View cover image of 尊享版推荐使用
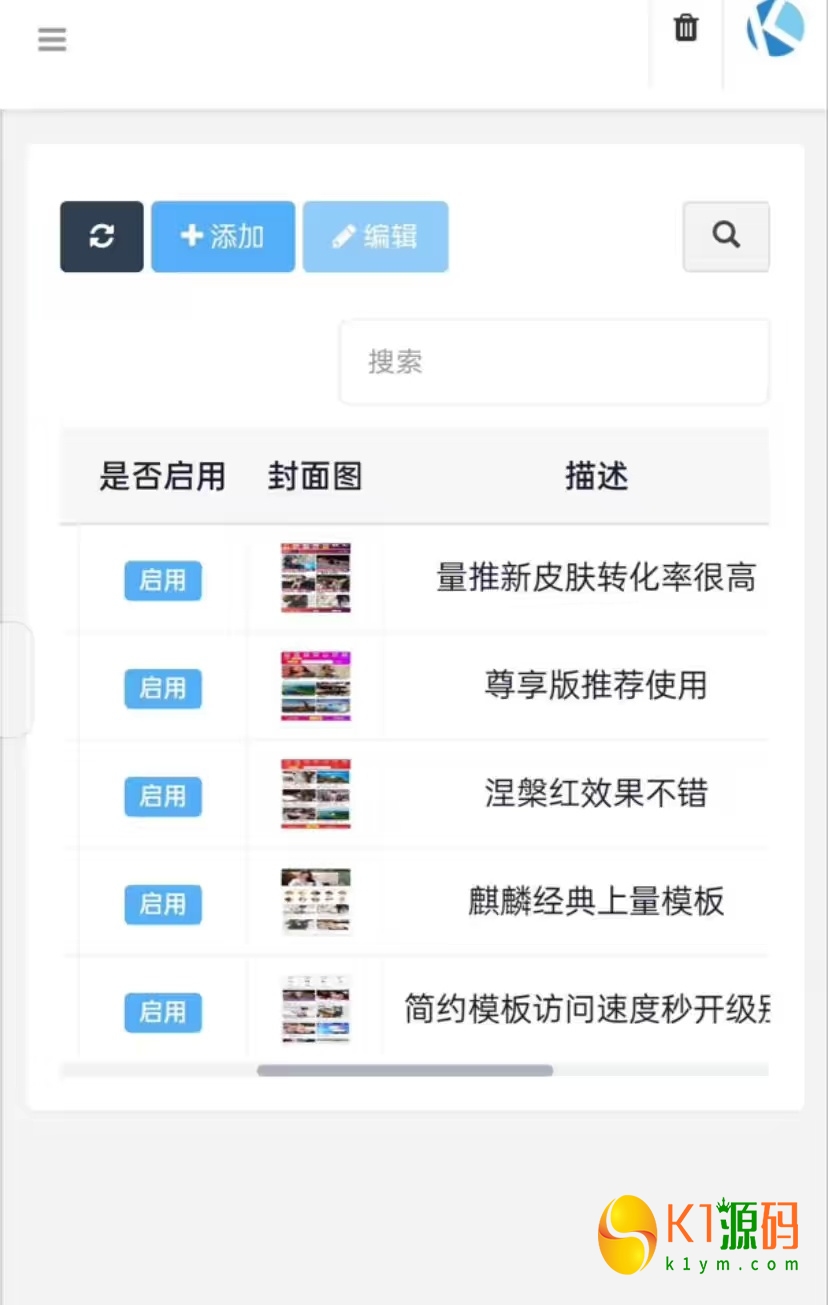This screenshot has width=828, height=1305. (x=316, y=686)
